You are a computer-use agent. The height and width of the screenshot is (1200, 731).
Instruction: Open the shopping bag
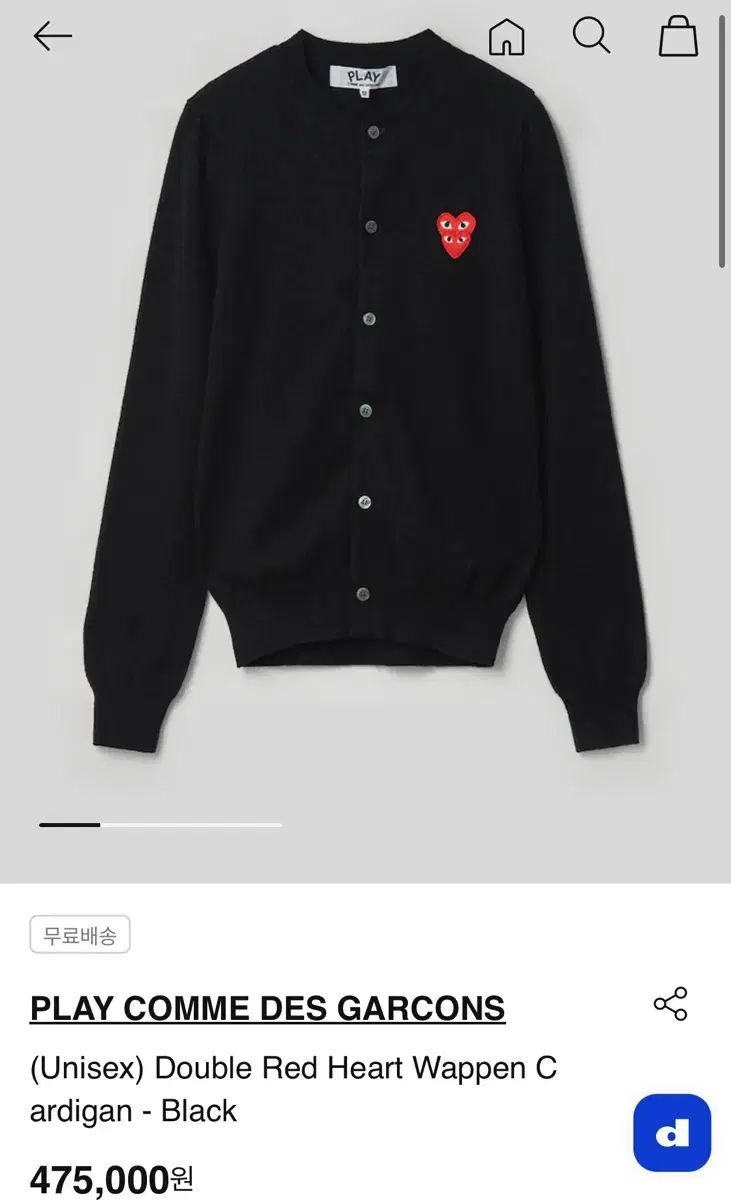click(x=677, y=37)
